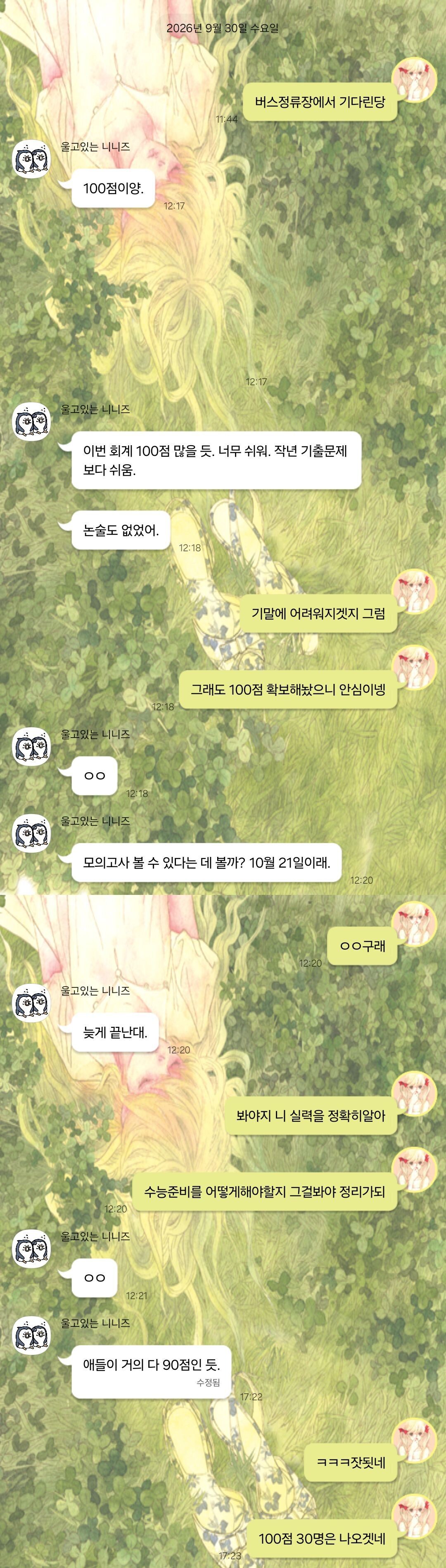View 울고있는 니니즈 avatar beside "늦게 끝난대."
The image size is (446, 1568).
coord(32,1003)
